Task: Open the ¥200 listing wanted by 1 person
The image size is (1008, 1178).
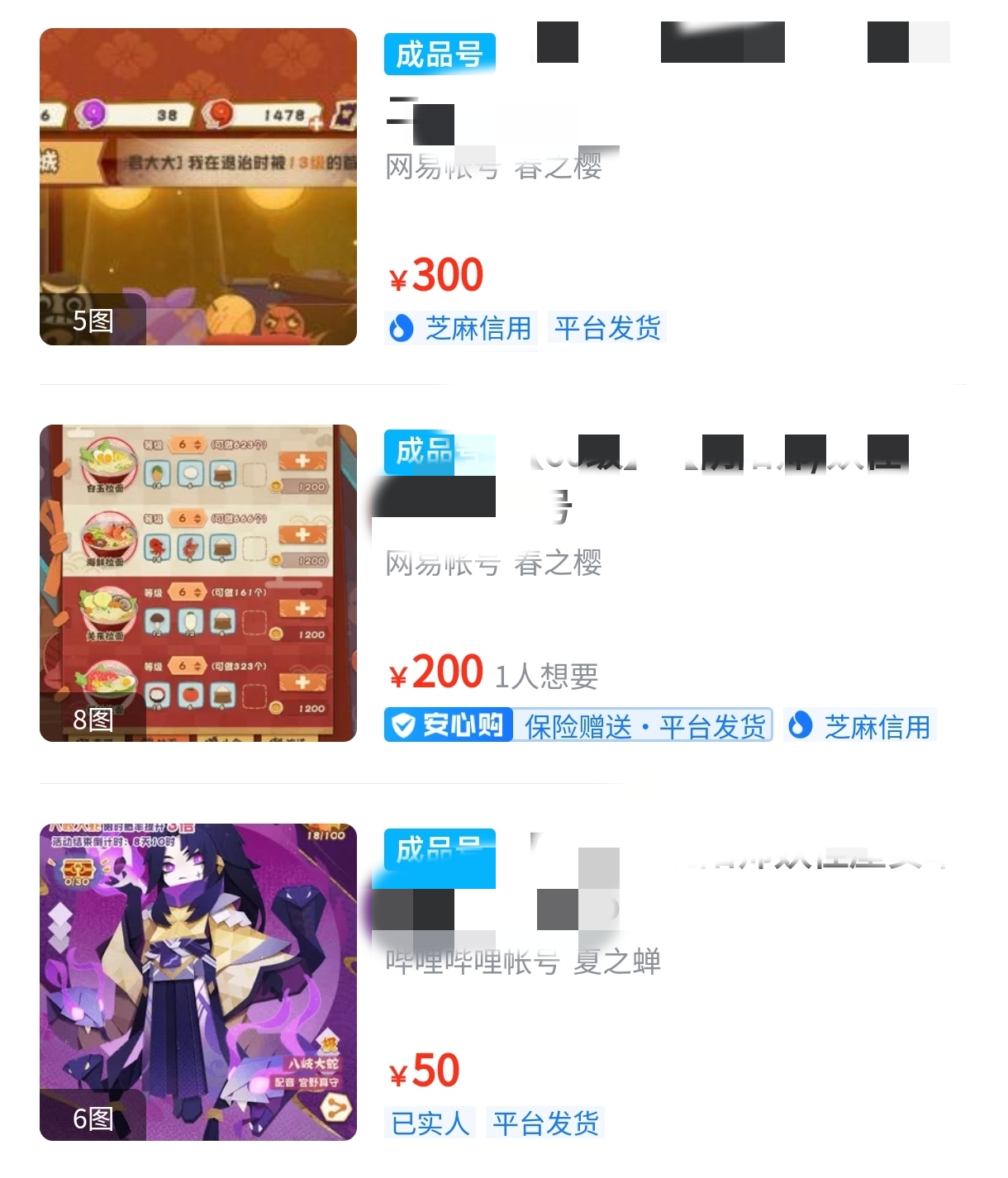Action: (198, 583)
